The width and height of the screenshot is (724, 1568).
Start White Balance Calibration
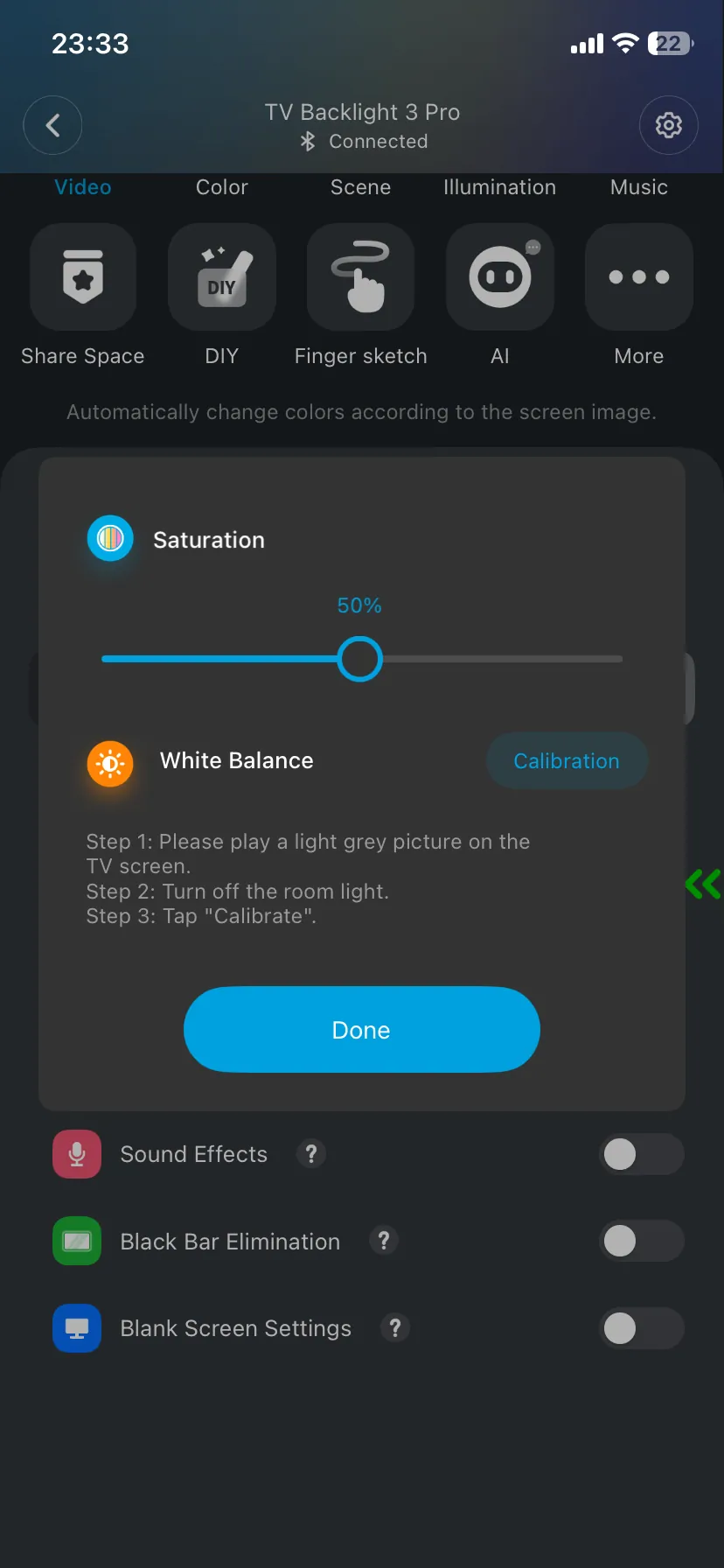(x=567, y=761)
